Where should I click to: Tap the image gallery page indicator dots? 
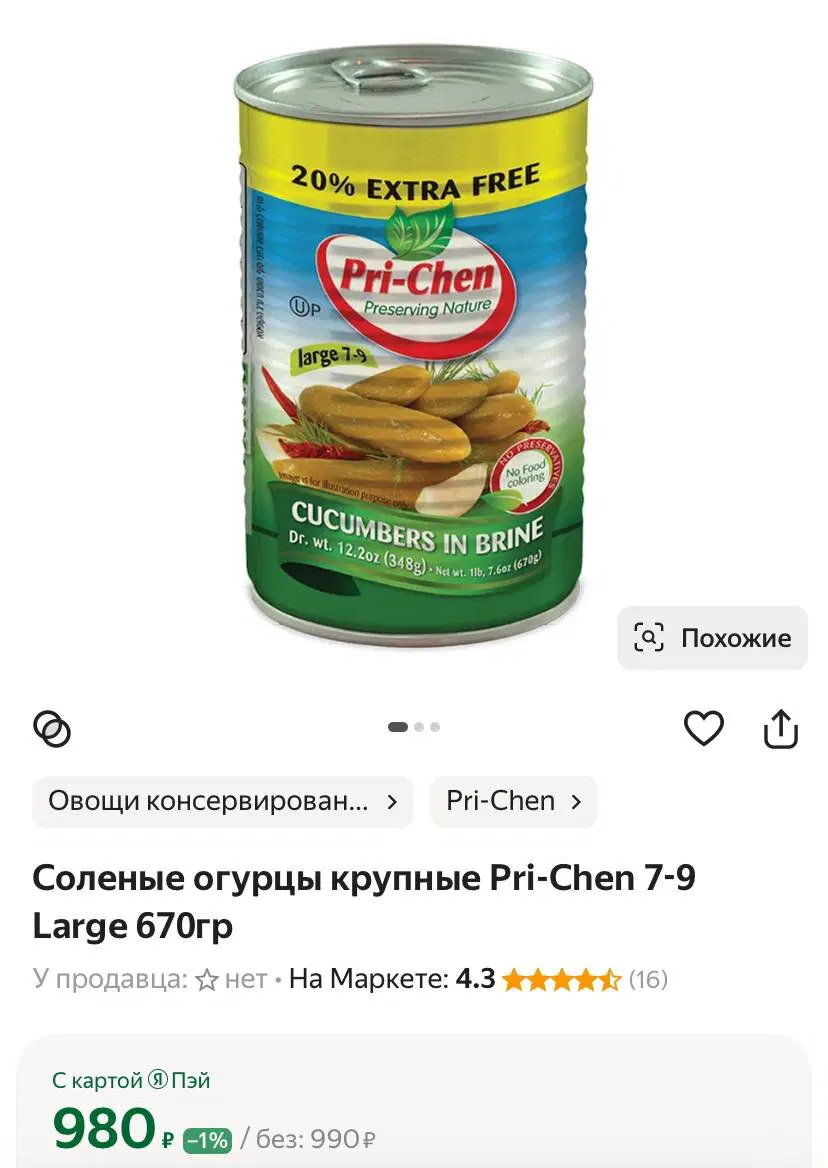tap(413, 727)
